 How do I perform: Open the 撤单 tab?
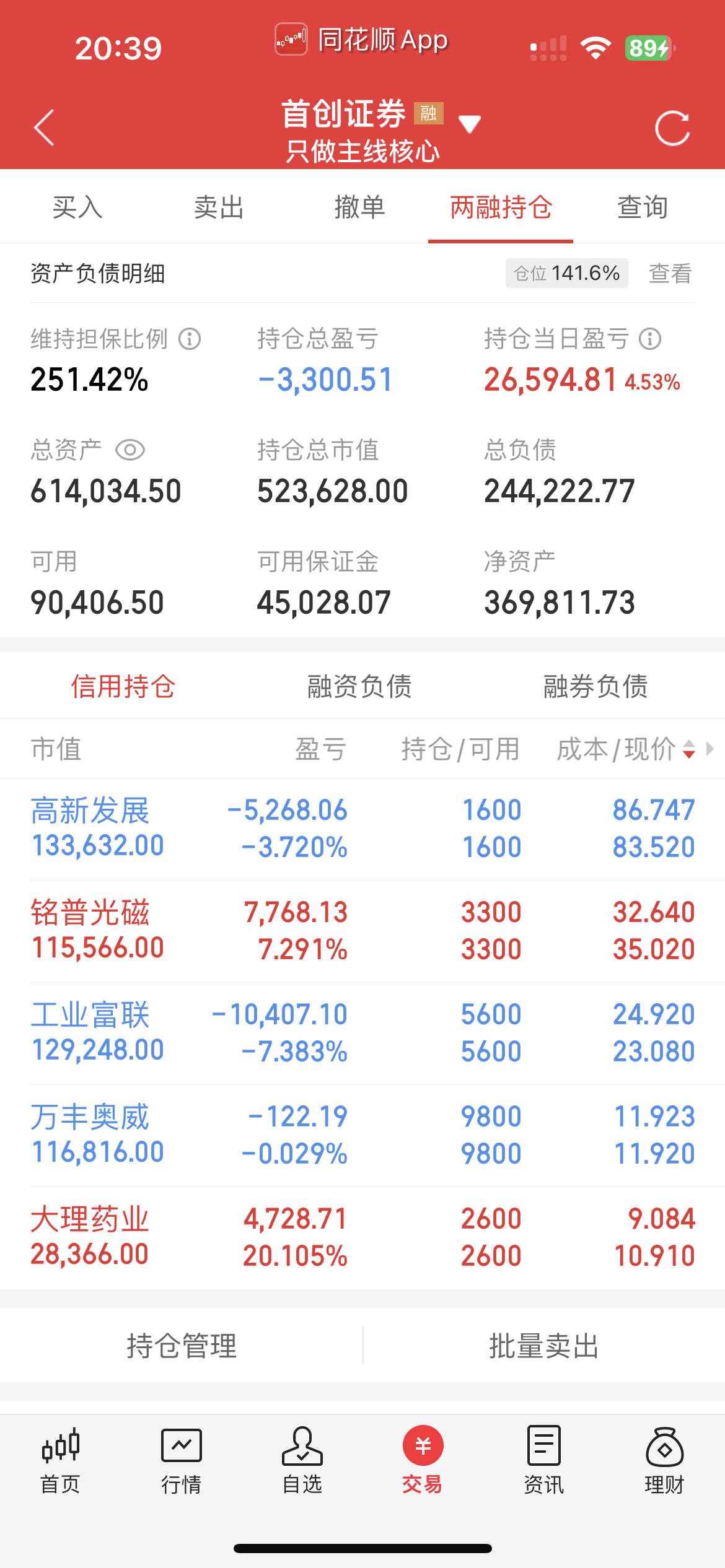click(359, 207)
